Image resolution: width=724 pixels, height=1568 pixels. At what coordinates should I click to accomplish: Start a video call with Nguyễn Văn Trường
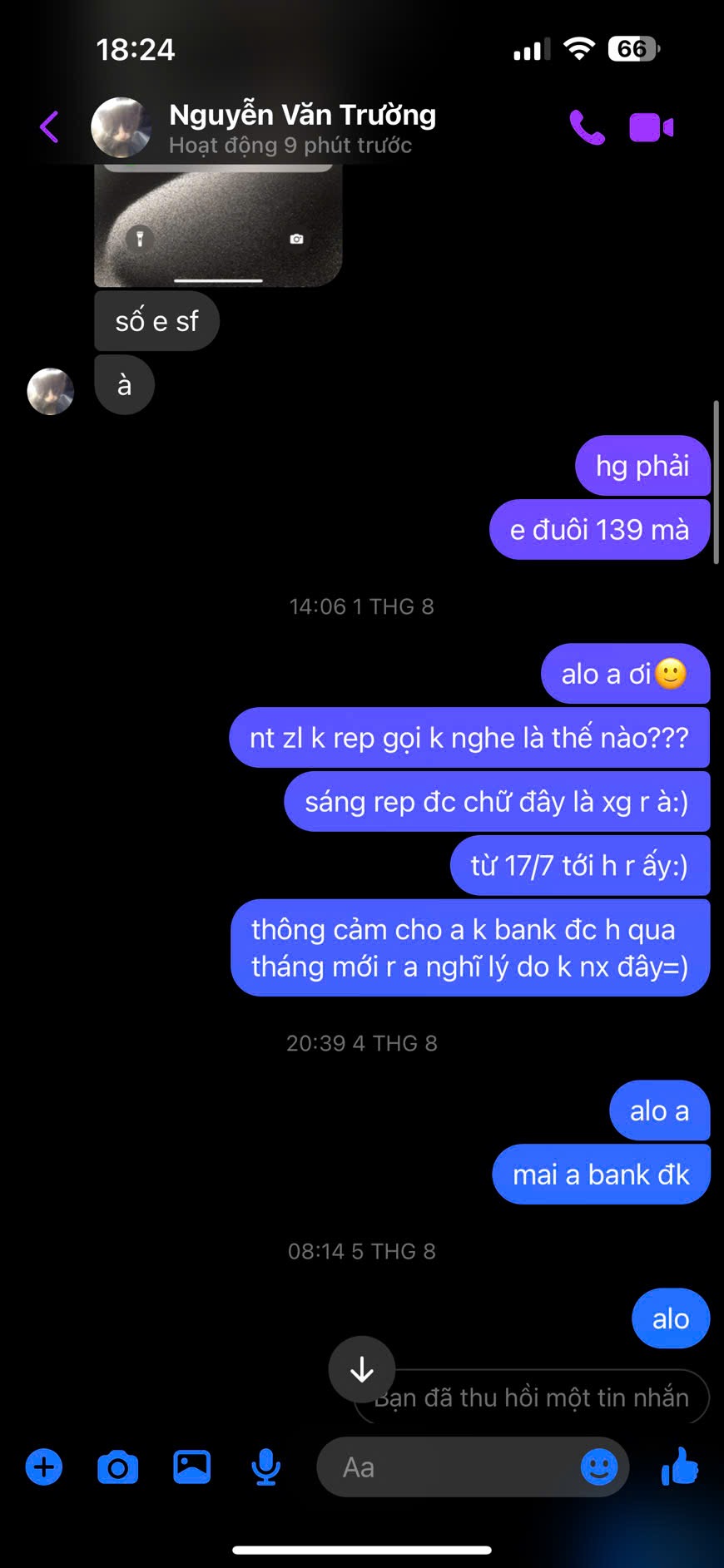click(x=651, y=127)
